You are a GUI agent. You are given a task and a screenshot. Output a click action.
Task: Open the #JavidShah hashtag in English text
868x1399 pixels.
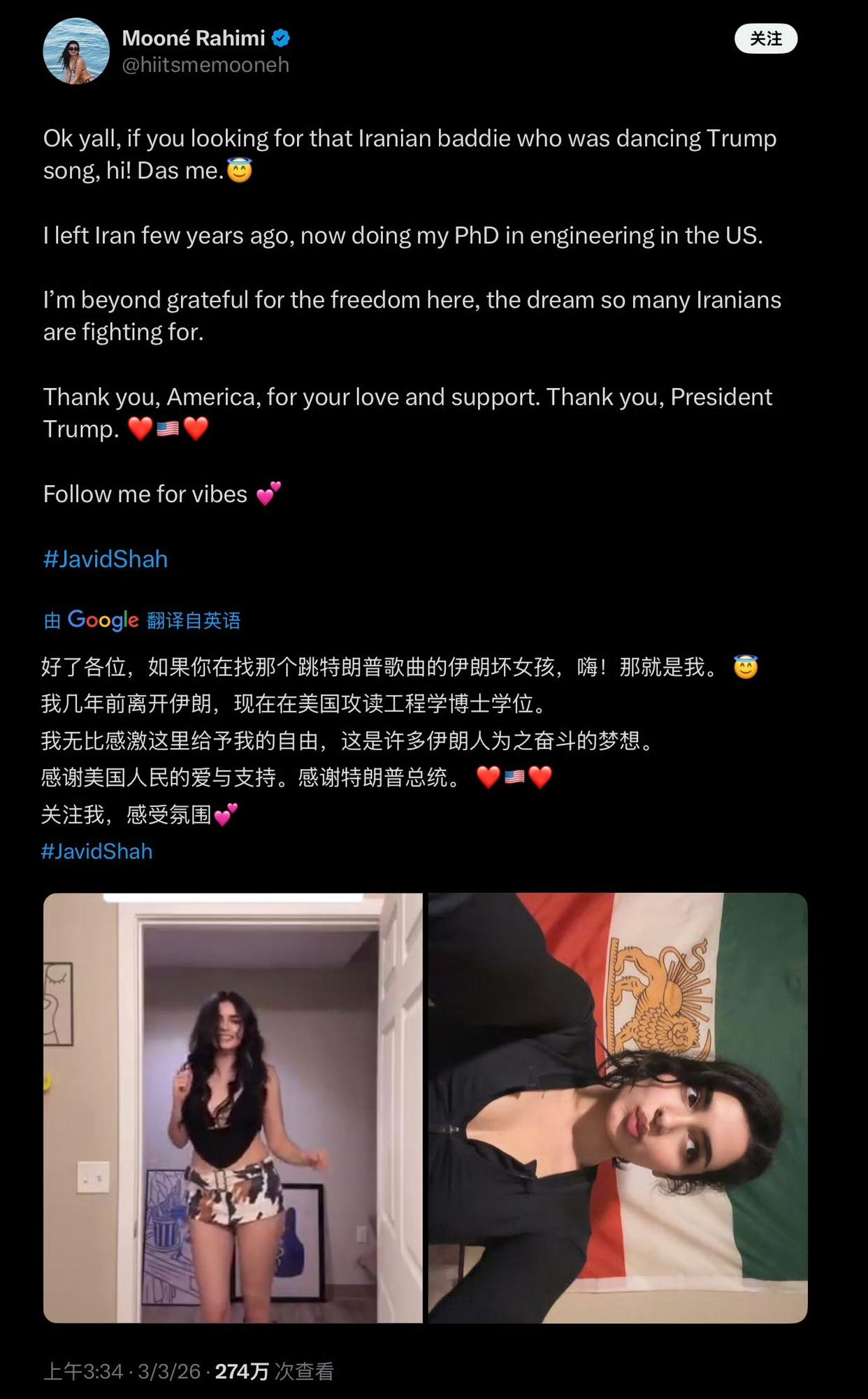(105, 559)
